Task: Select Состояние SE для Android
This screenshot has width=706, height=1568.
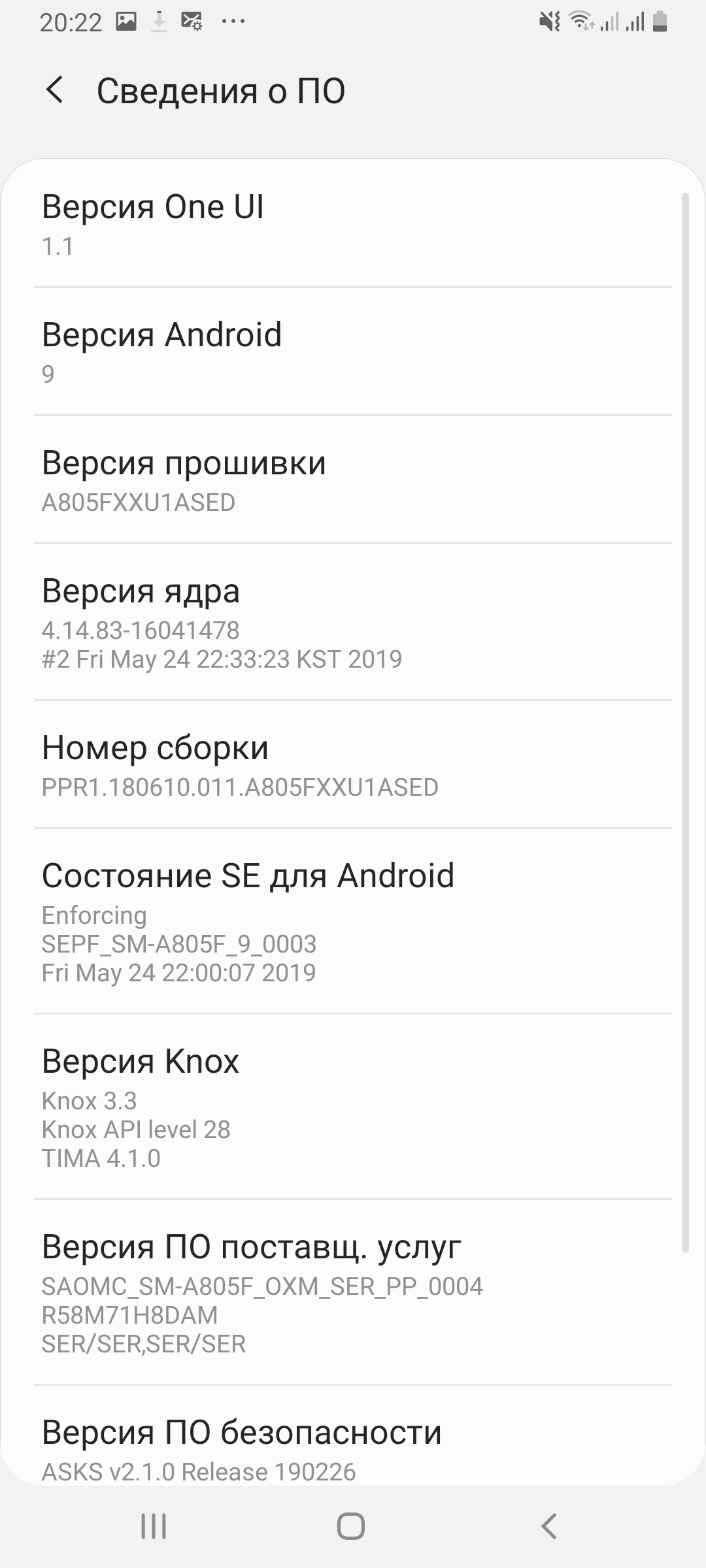Action: pyautogui.click(x=353, y=922)
